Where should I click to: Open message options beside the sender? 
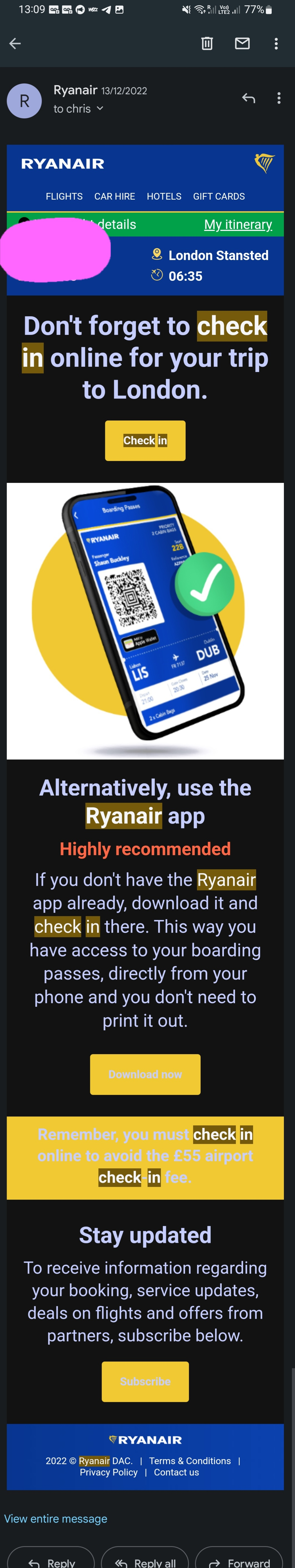click(279, 98)
